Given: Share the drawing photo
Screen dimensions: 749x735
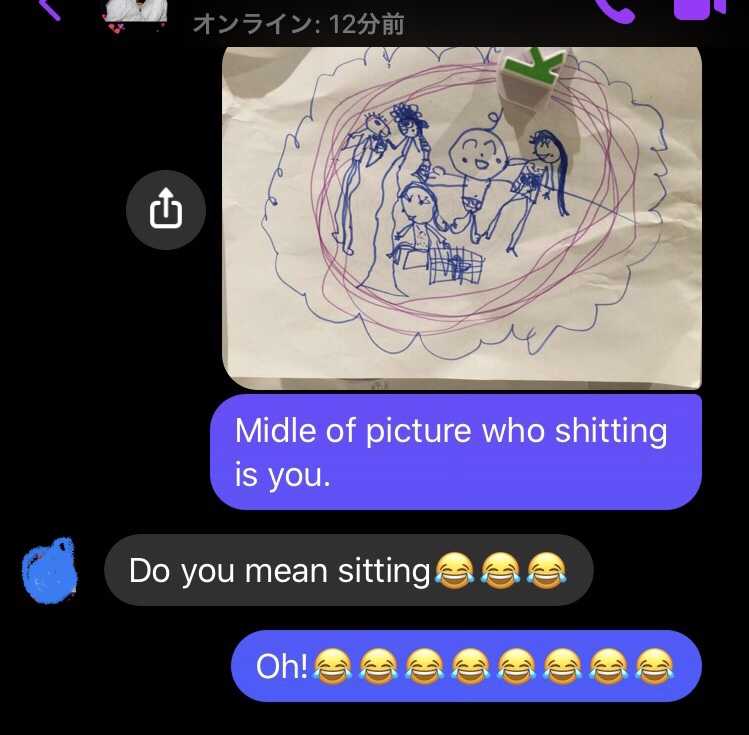Looking at the screenshot, I should (166, 210).
